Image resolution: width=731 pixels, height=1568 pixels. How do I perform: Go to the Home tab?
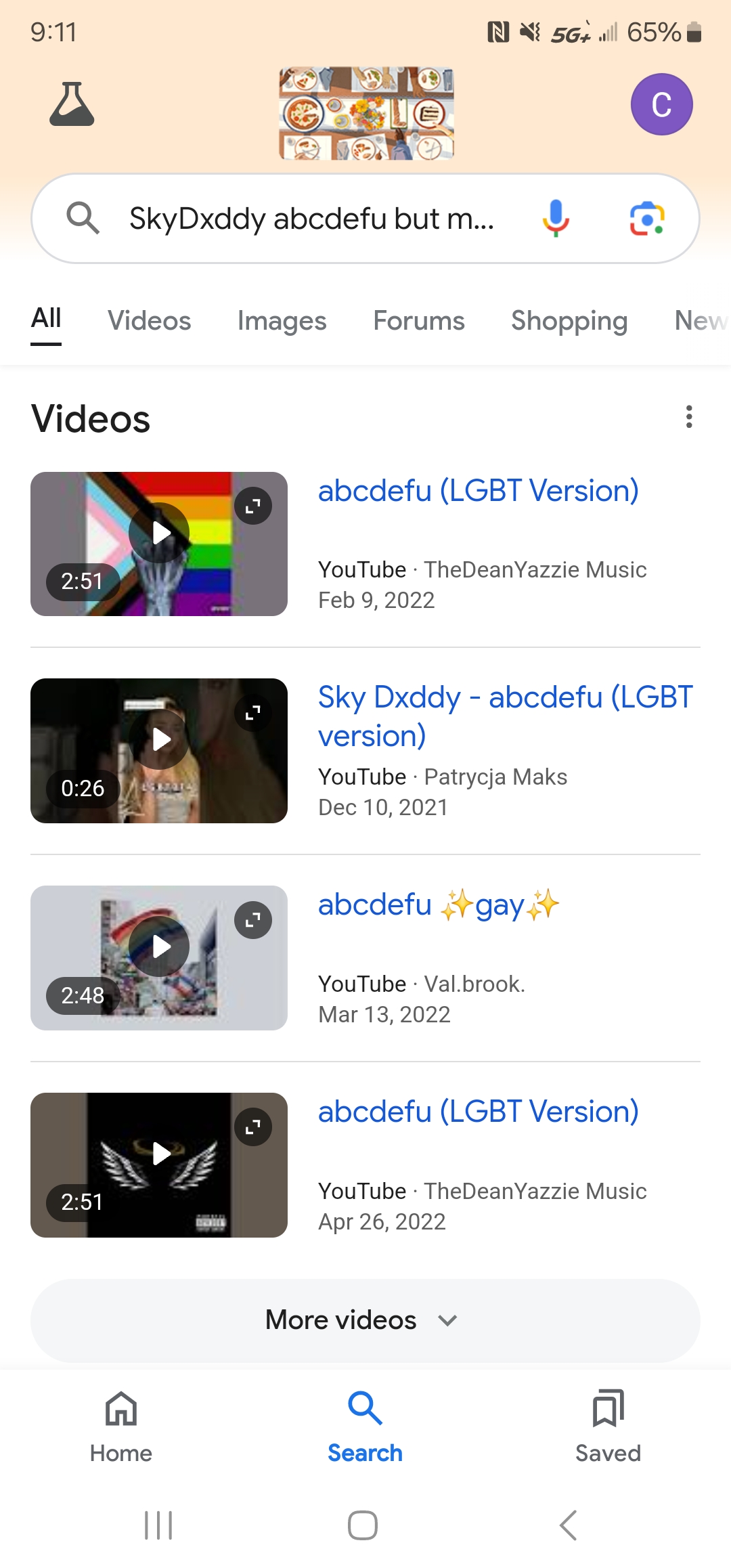121,1426
